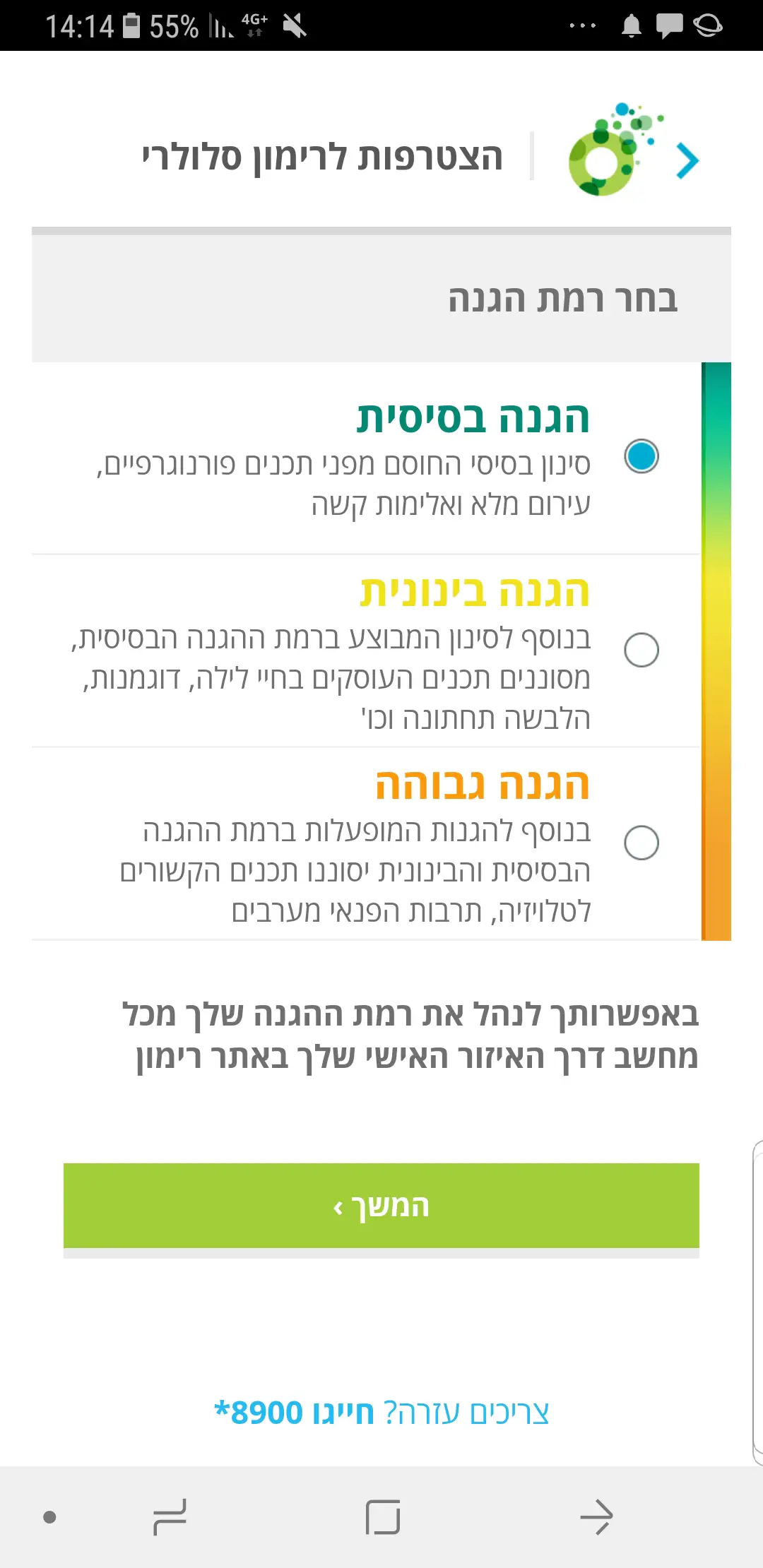Pick high protection (הגנה גבוהה)

(641, 843)
